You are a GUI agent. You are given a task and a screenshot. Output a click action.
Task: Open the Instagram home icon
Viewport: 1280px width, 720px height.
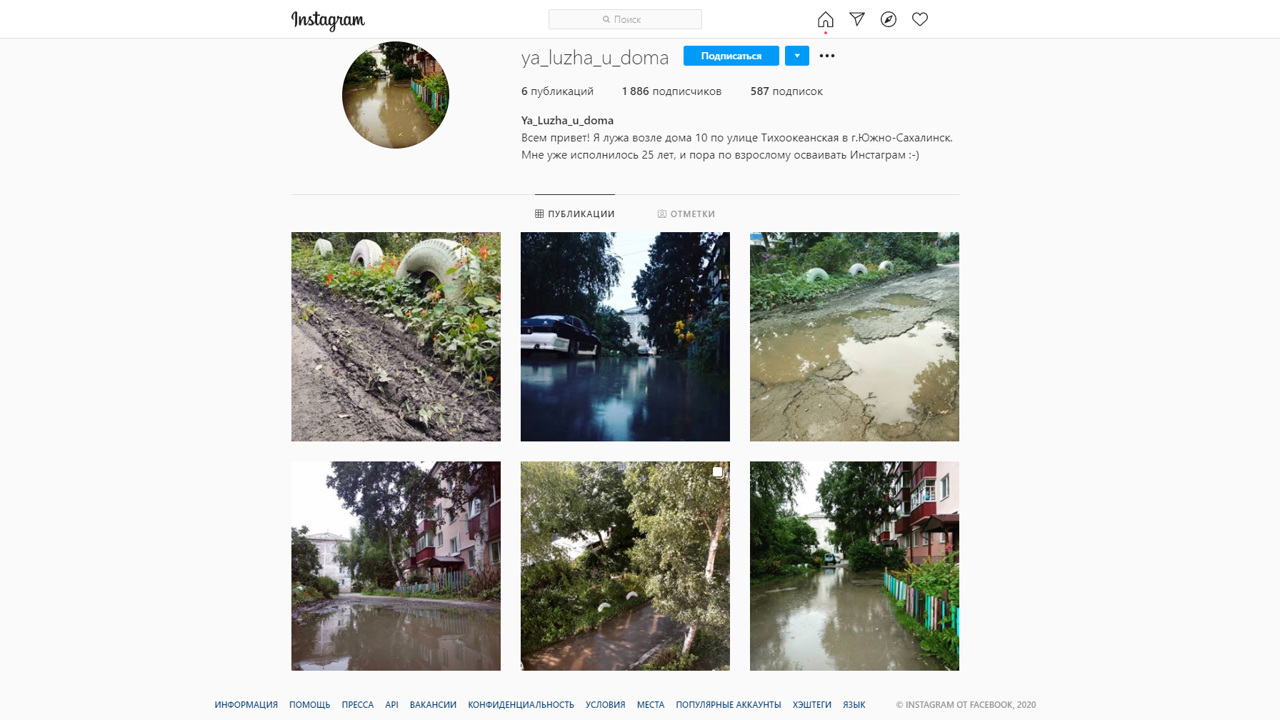[x=825, y=20]
